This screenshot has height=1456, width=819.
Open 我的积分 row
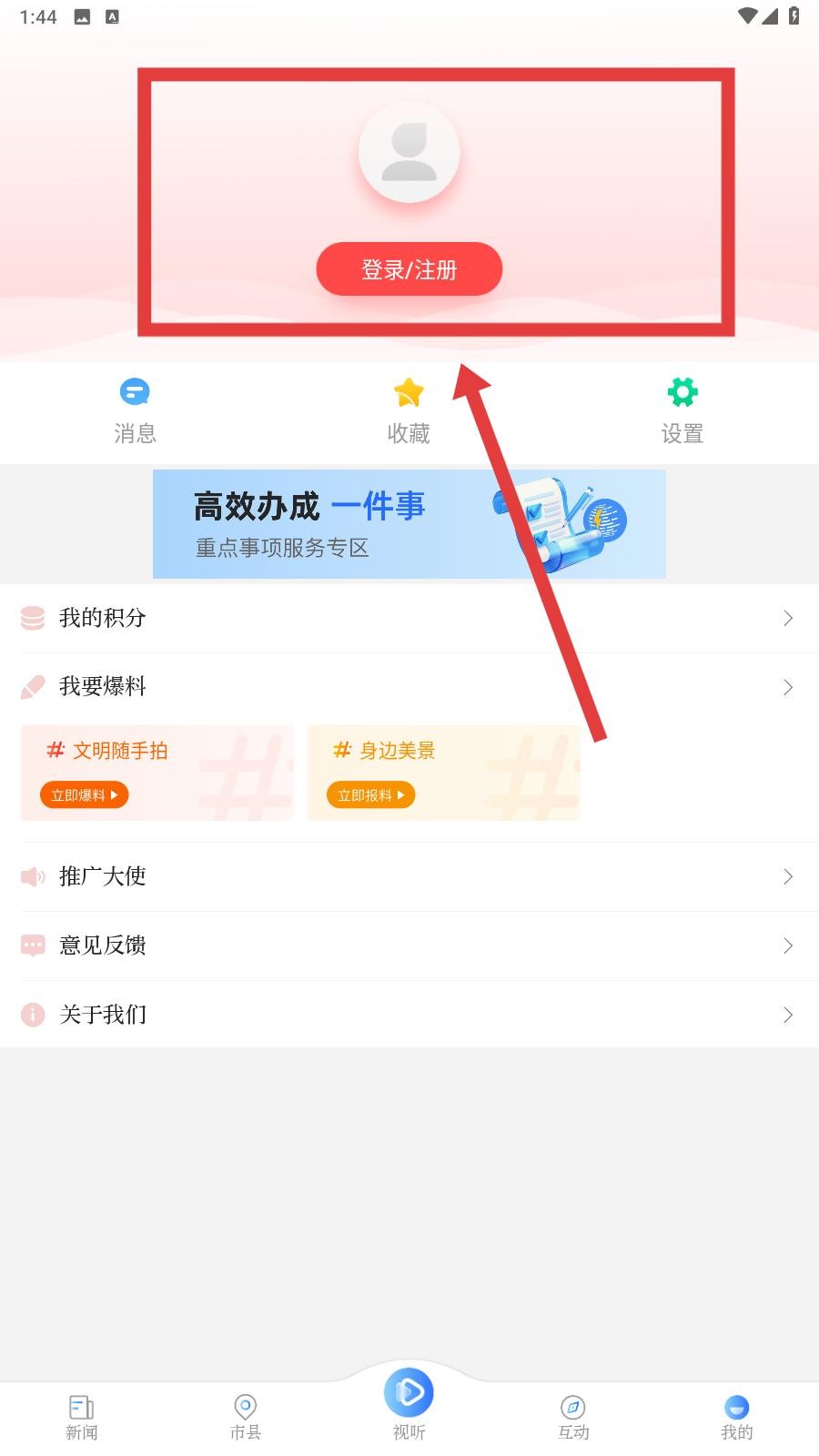(x=409, y=618)
